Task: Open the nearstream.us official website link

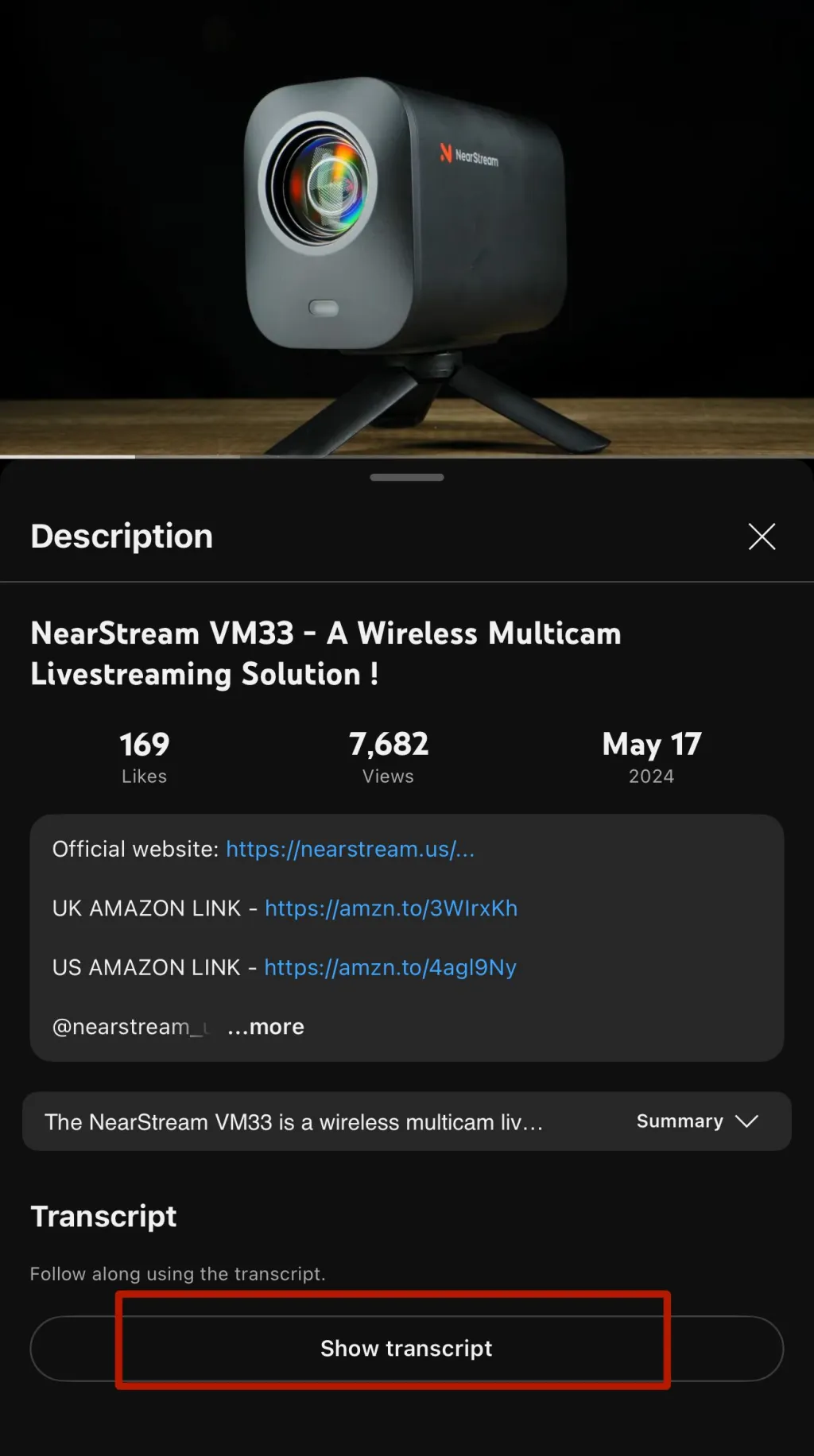Action: pyautogui.click(x=350, y=850)
